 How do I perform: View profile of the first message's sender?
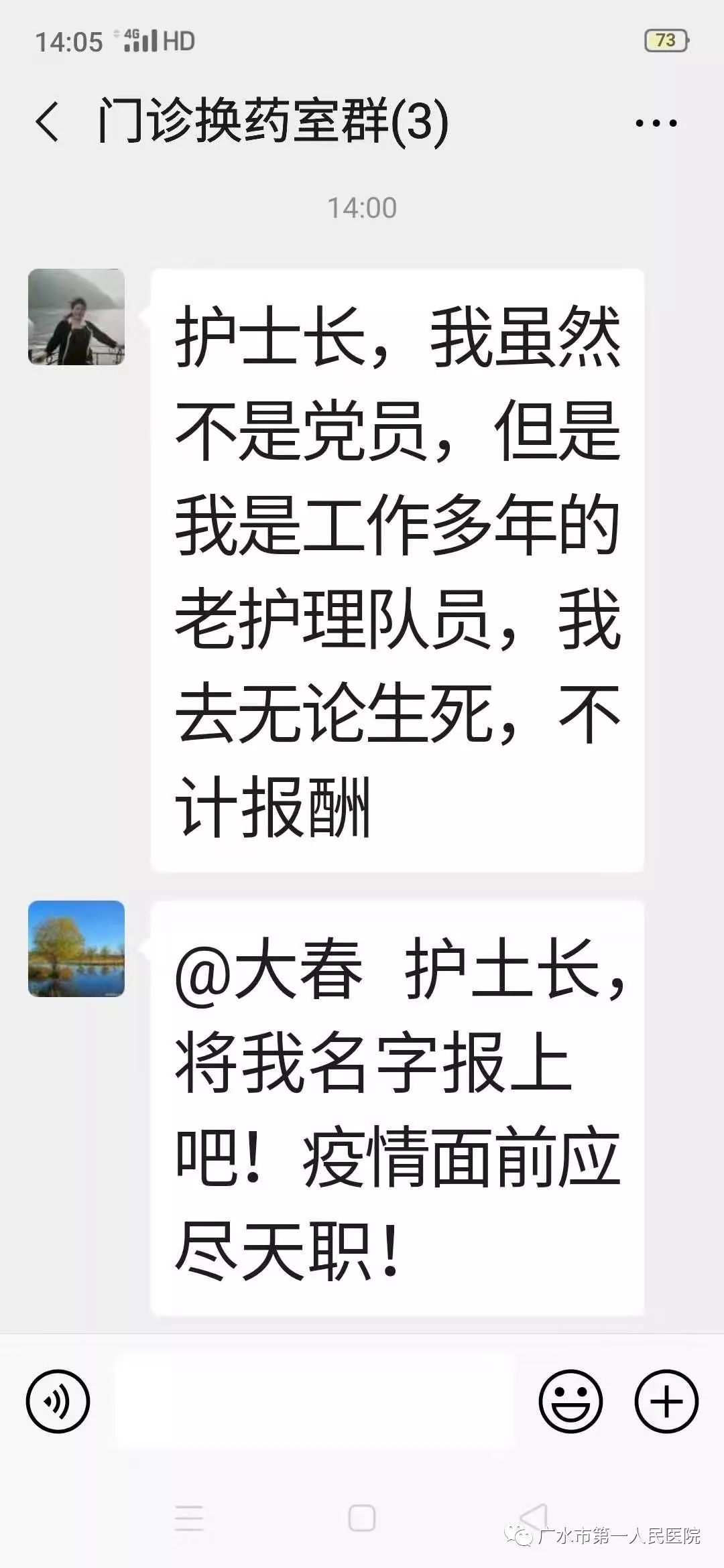(76, 317)
